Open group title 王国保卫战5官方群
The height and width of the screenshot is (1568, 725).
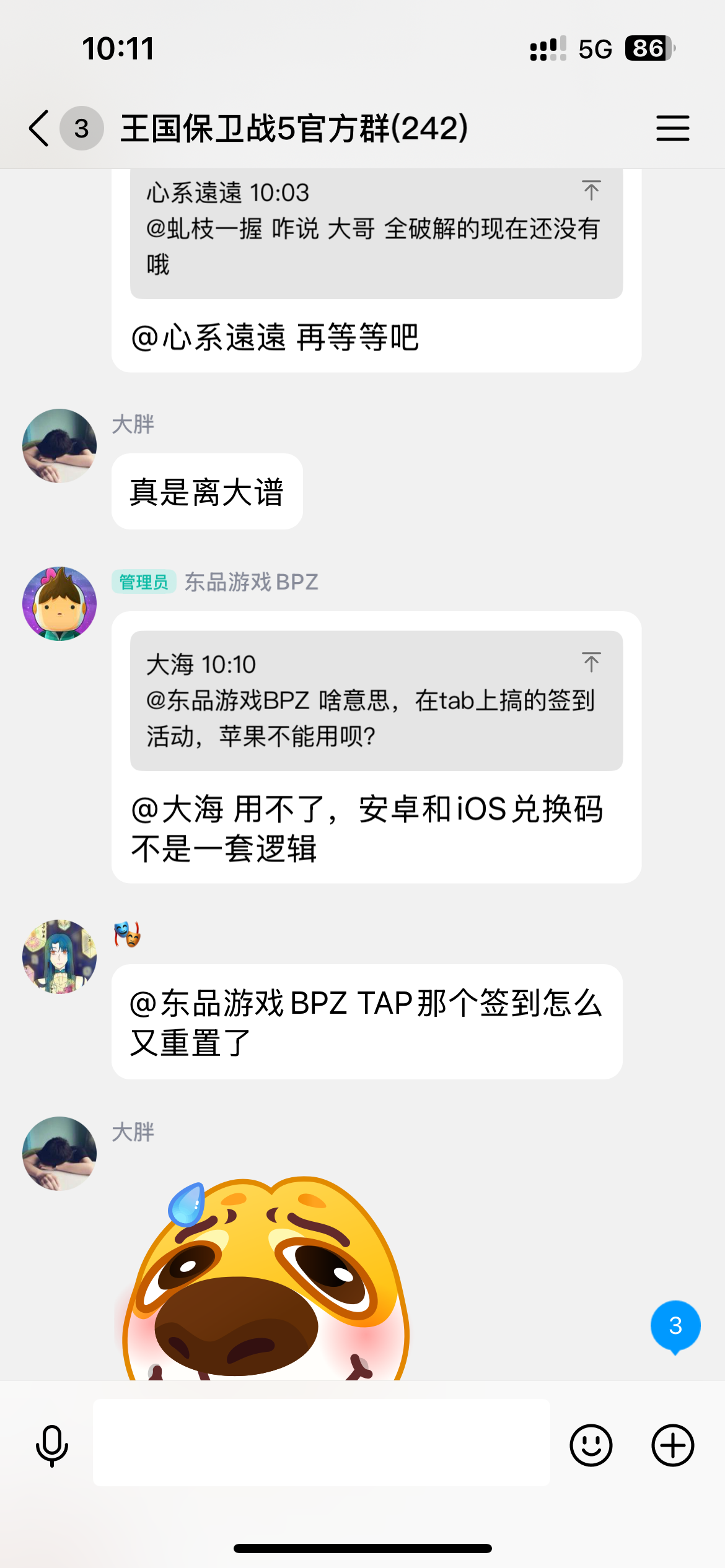point(291,129)
